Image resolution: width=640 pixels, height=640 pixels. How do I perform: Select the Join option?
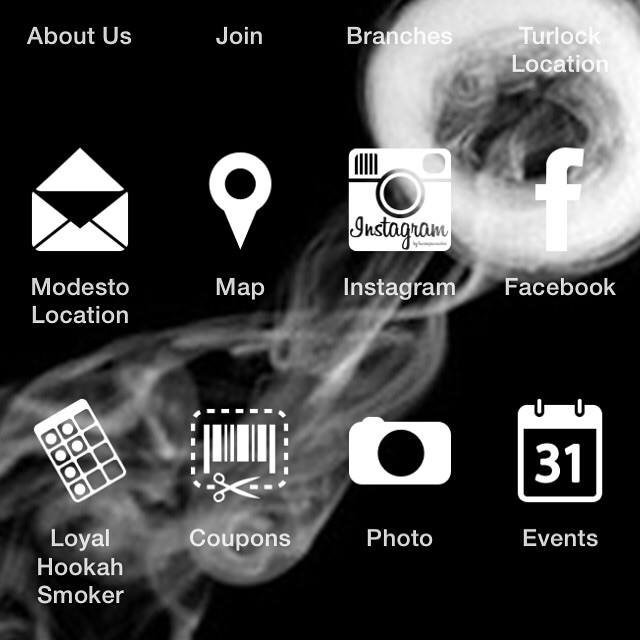pos(240,36)
